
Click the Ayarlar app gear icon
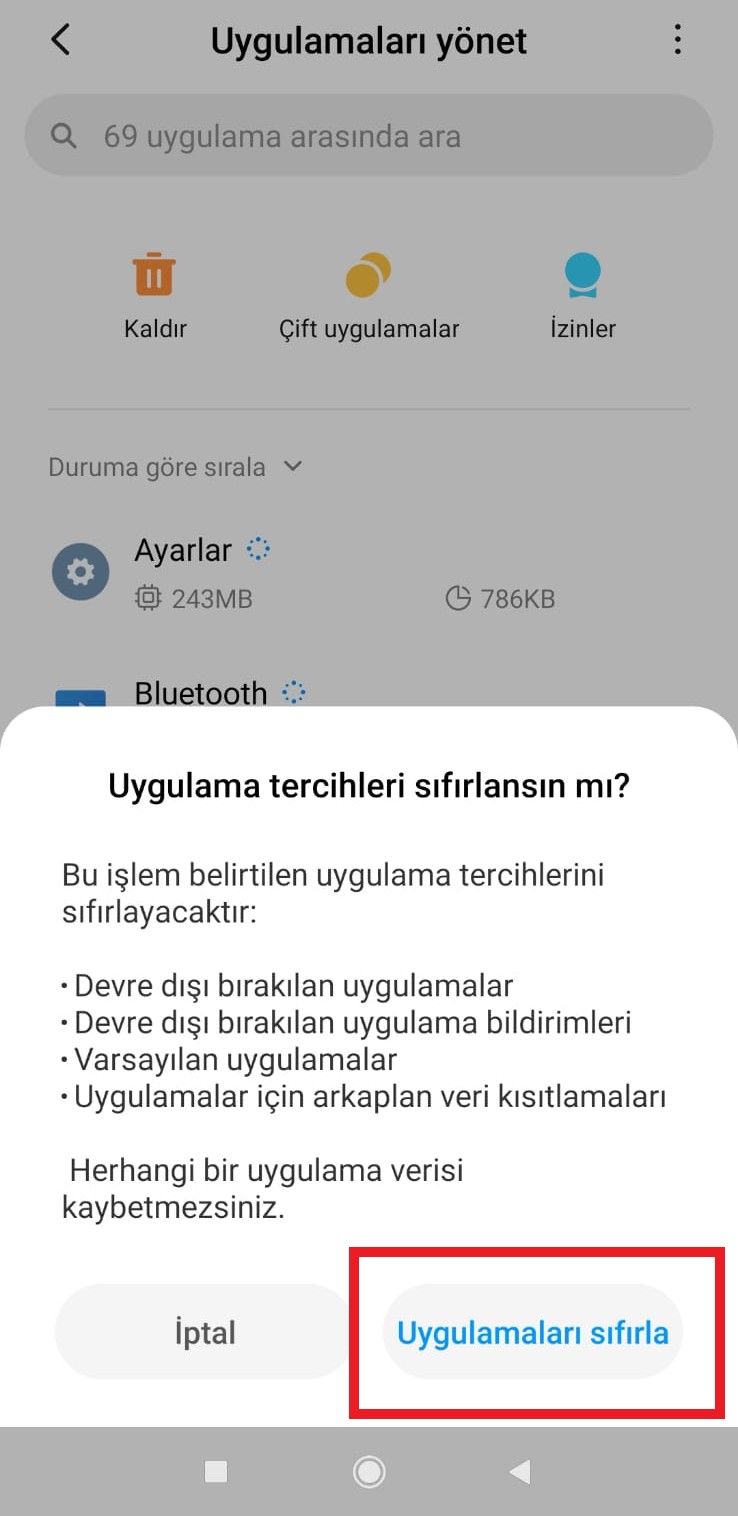pyautogui.click(x=80, y=571)
